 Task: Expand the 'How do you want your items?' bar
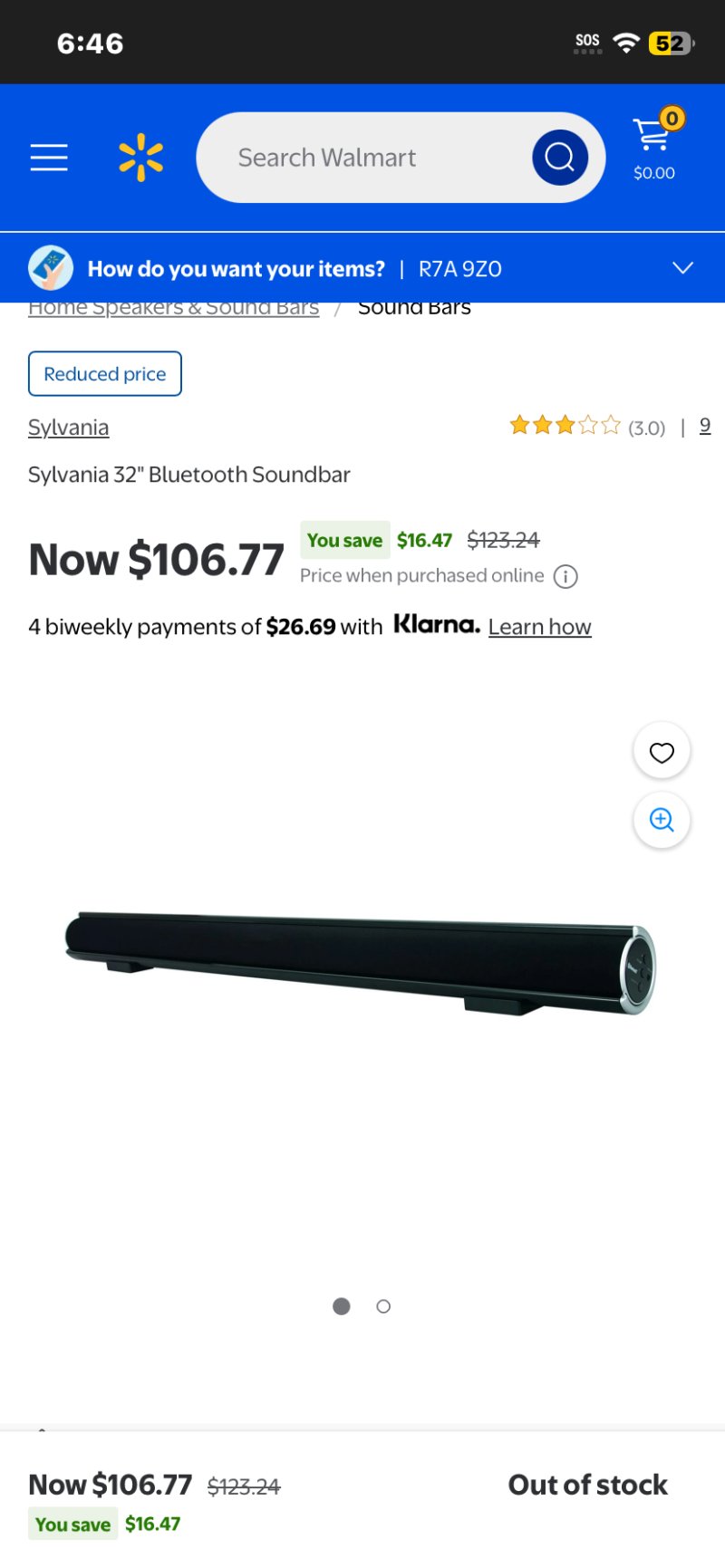coord(682,268)
